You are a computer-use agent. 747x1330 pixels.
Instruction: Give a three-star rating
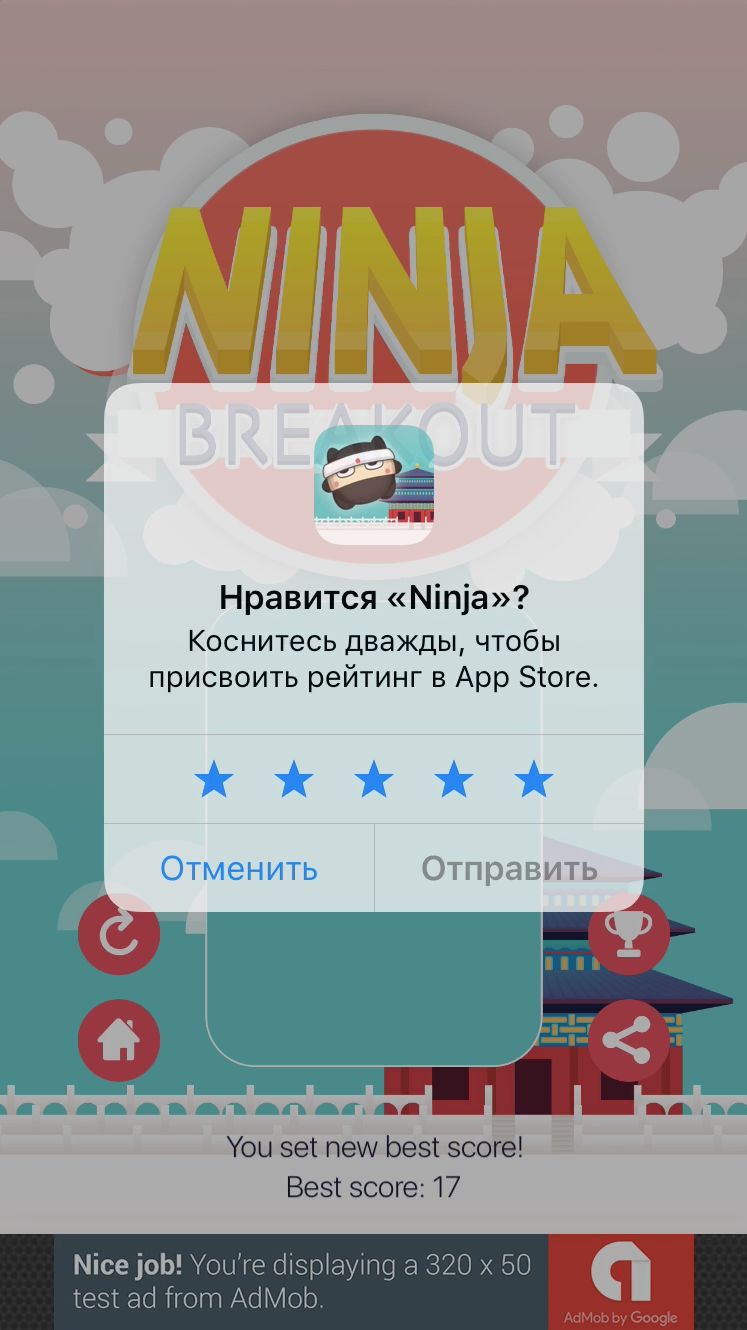tap(374, 779)
